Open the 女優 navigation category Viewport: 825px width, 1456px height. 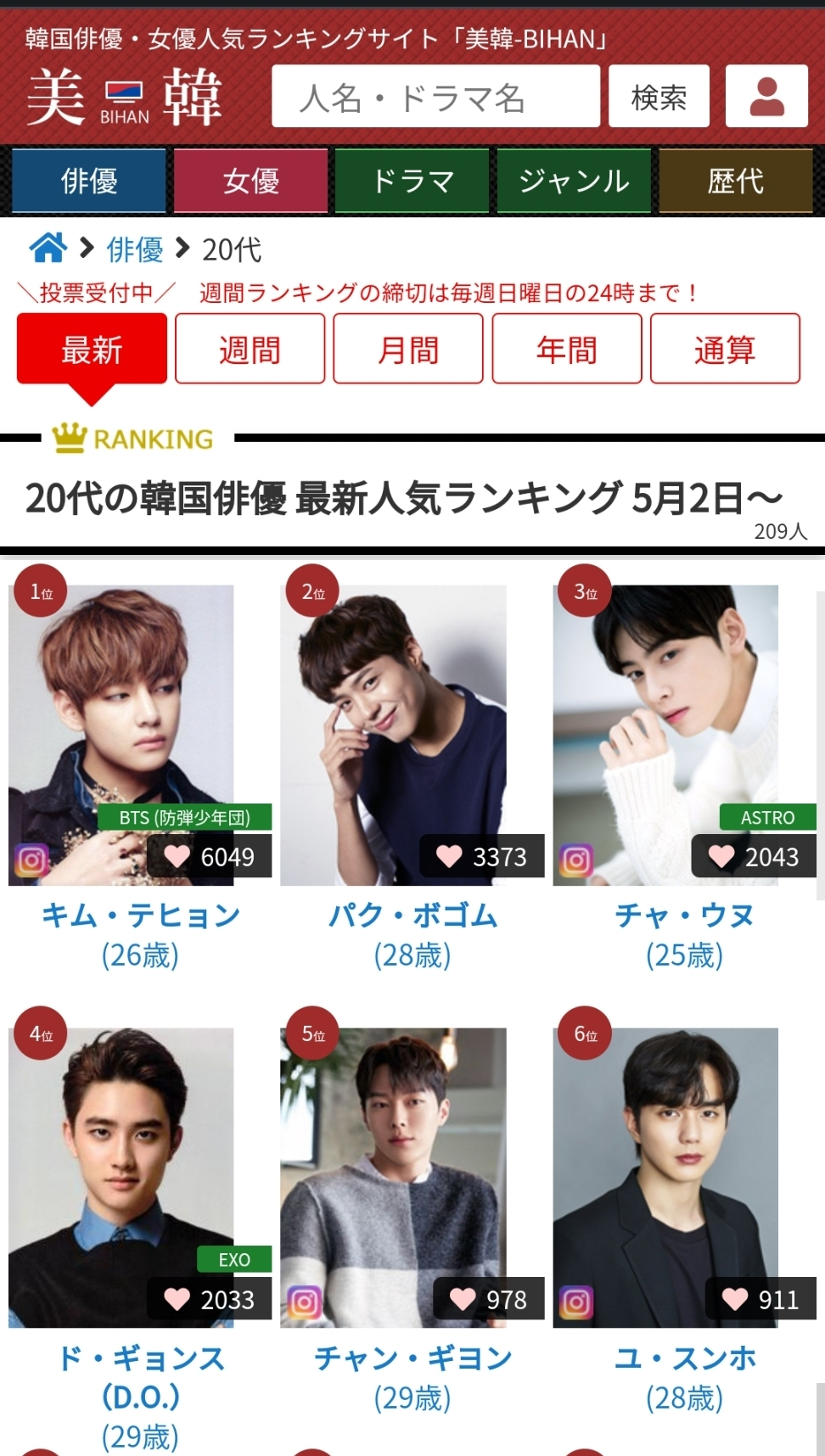coord(250,181)
